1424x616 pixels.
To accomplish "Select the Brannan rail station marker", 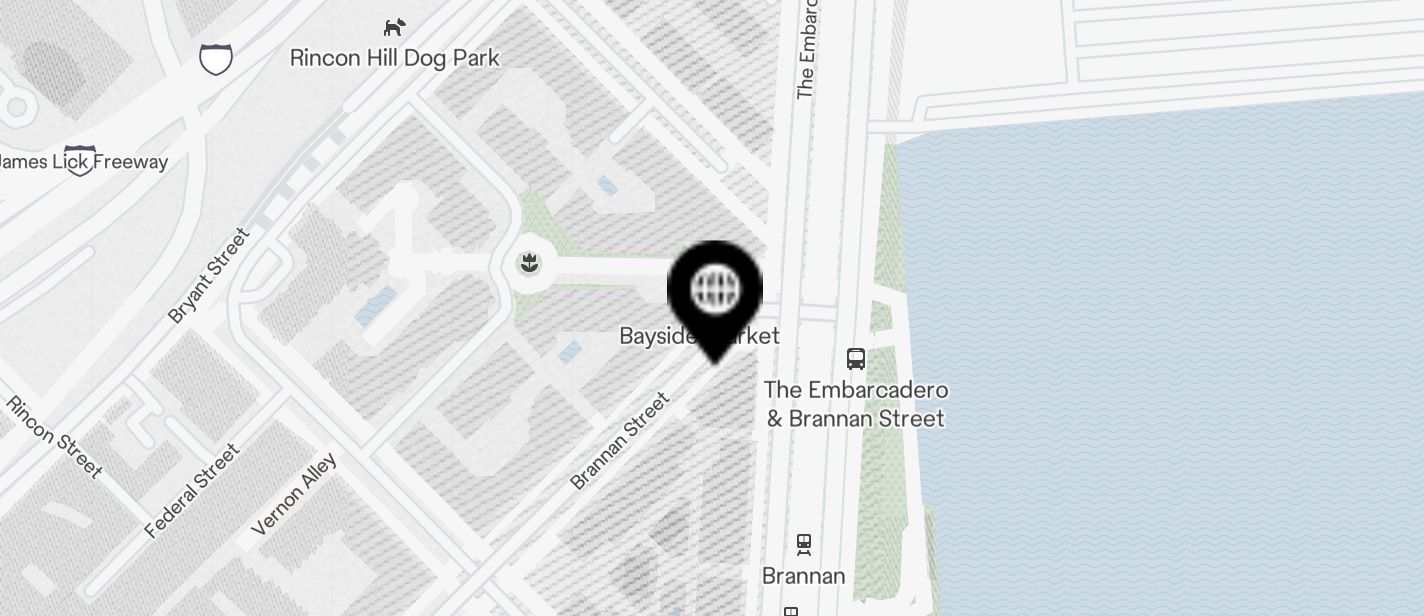I will 803,545.
